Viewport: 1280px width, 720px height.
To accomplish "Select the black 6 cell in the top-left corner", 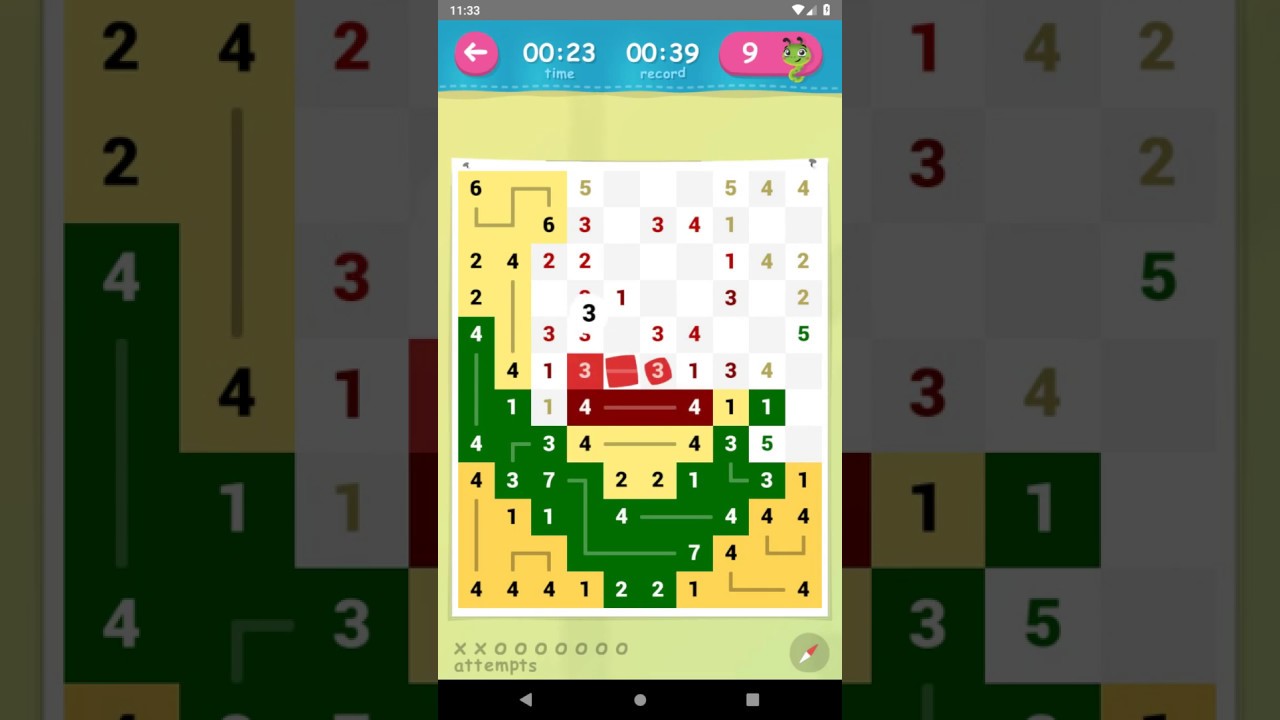I will [x=475, y=189].
